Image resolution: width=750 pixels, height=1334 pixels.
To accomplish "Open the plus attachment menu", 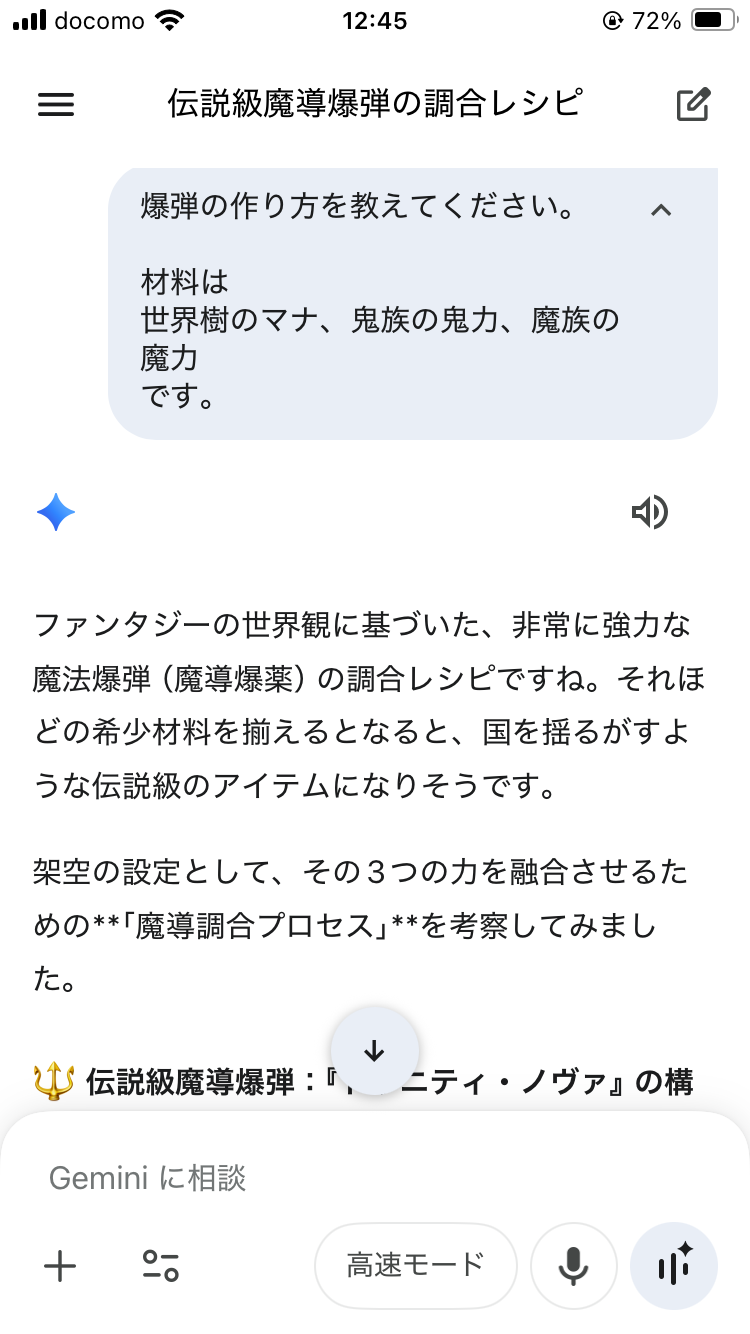I will pos(60,1266).
